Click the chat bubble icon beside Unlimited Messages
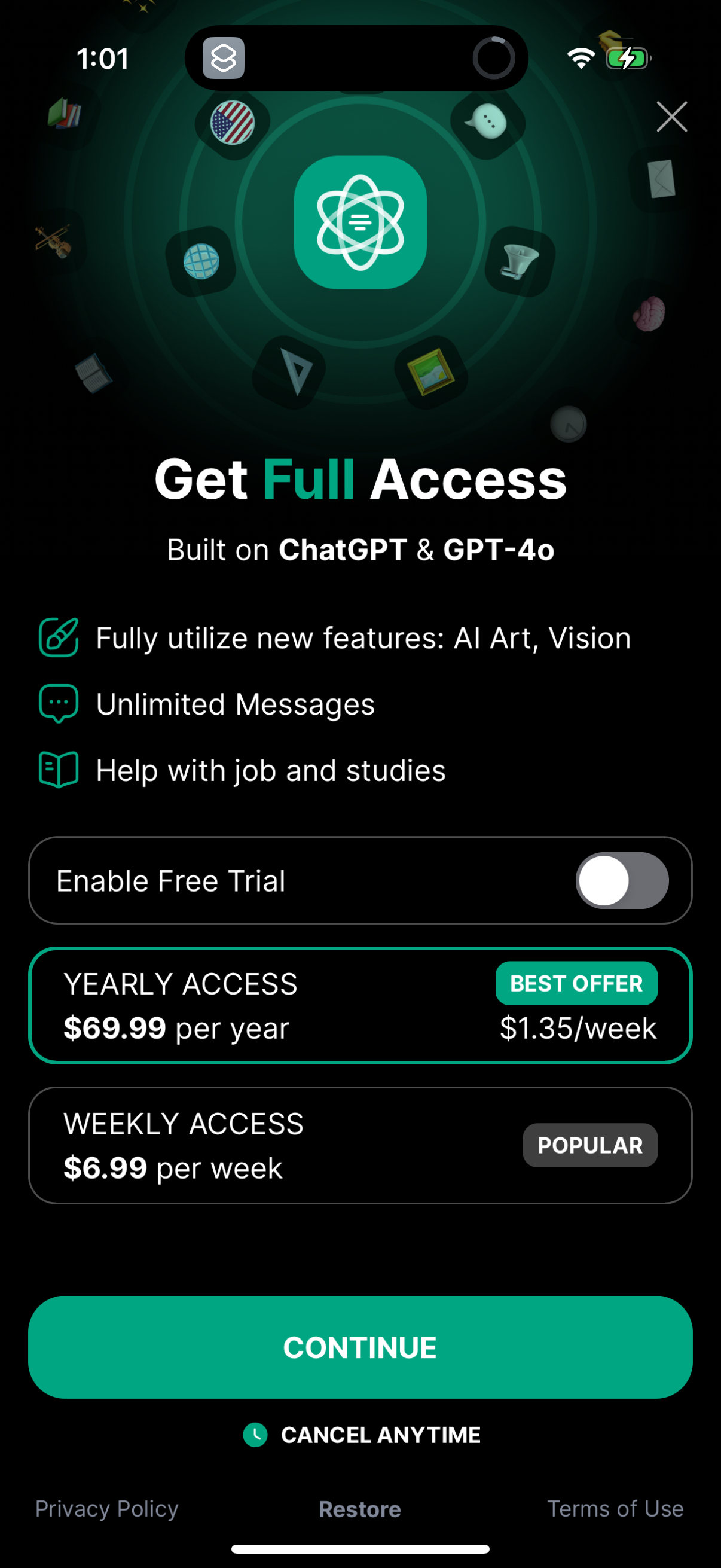Screen dimensions: 721x1568 click(x=59, y=704)
